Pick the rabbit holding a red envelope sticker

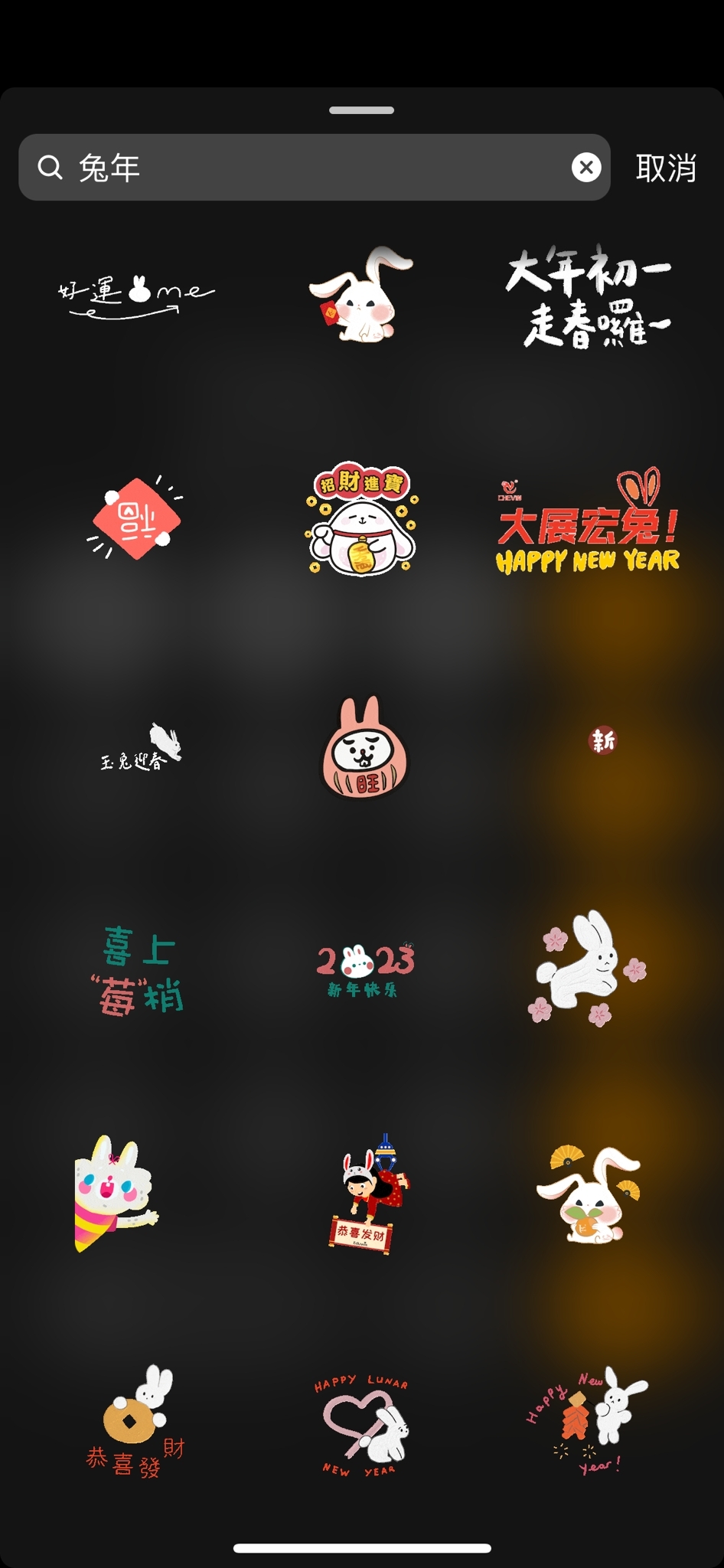point(361,295)
